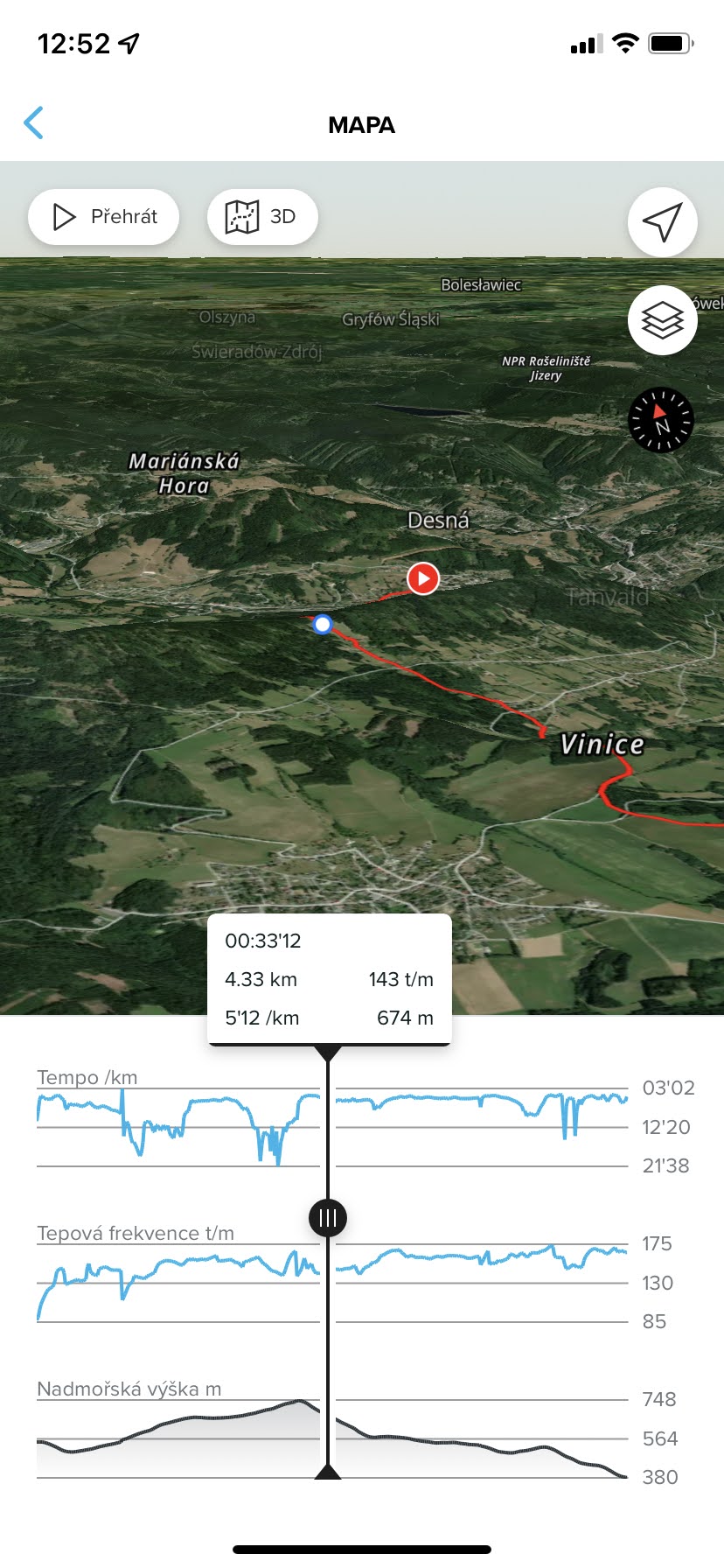Screen dimensions: 724x1568
Task: Go back from the MAPA screen
Action: pyautogui.click(x=34, y=123)
